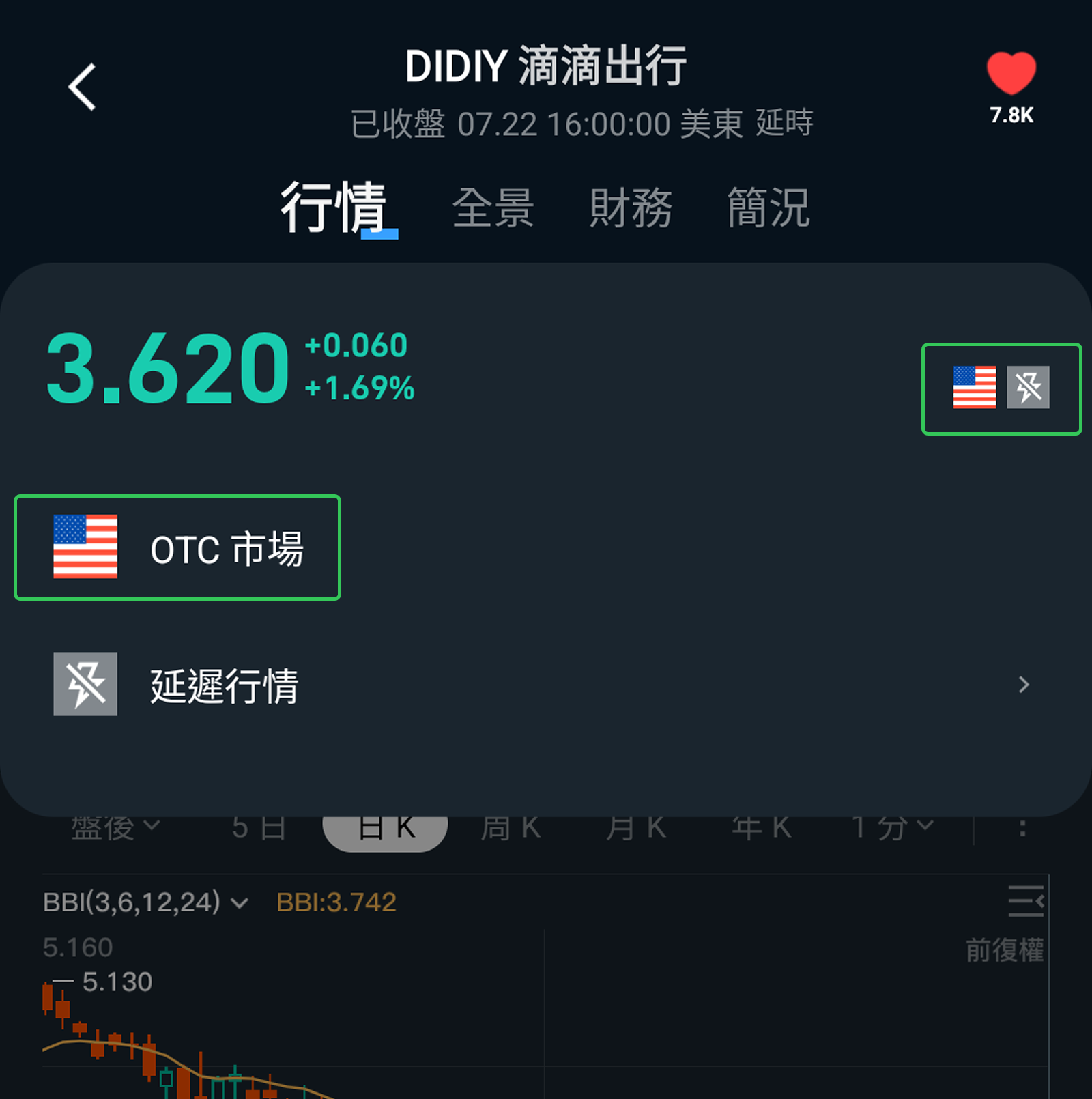Tap the heart favorite icon

click(x=1011, y=74)
